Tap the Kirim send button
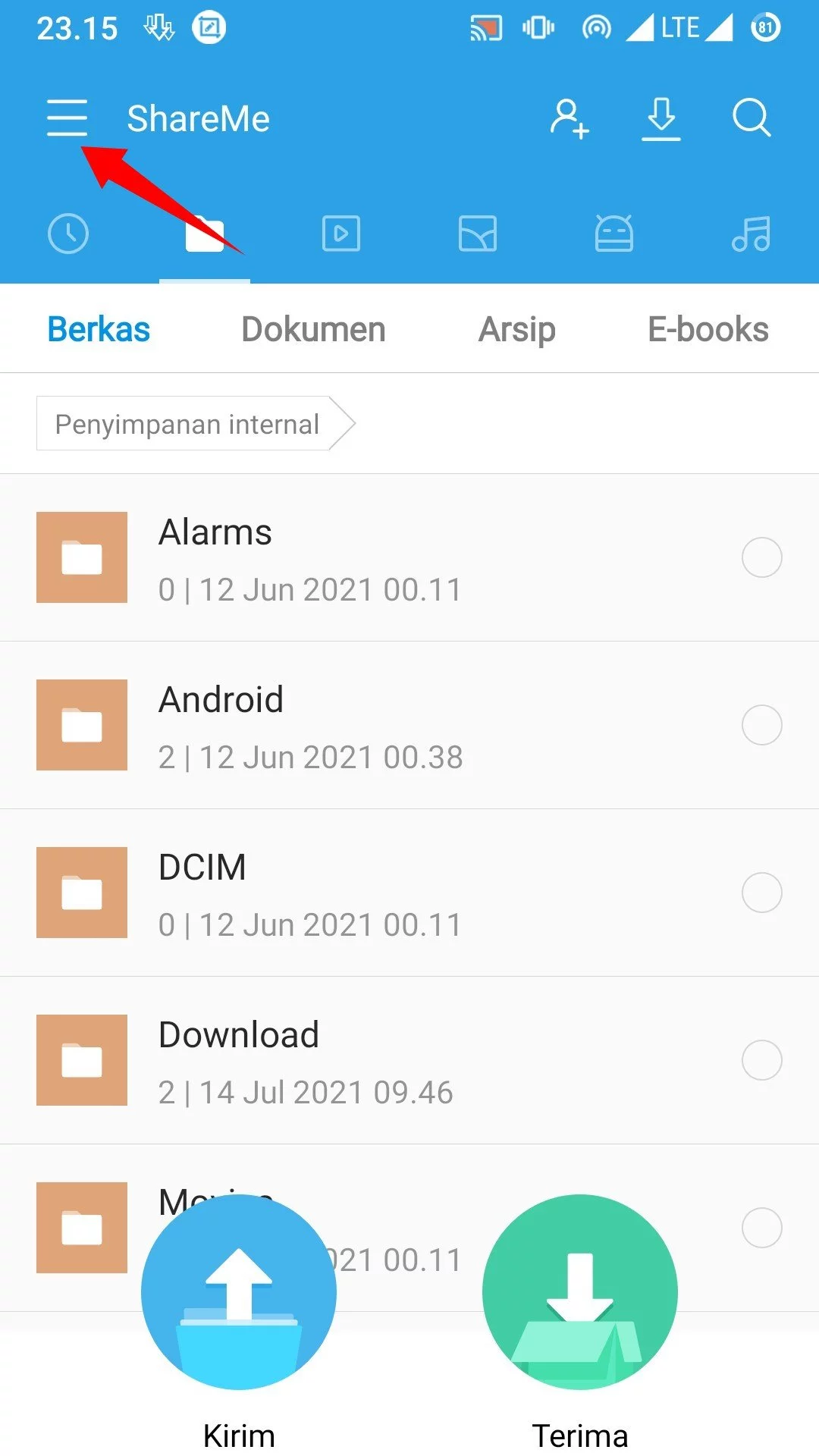 [238, 1294]
